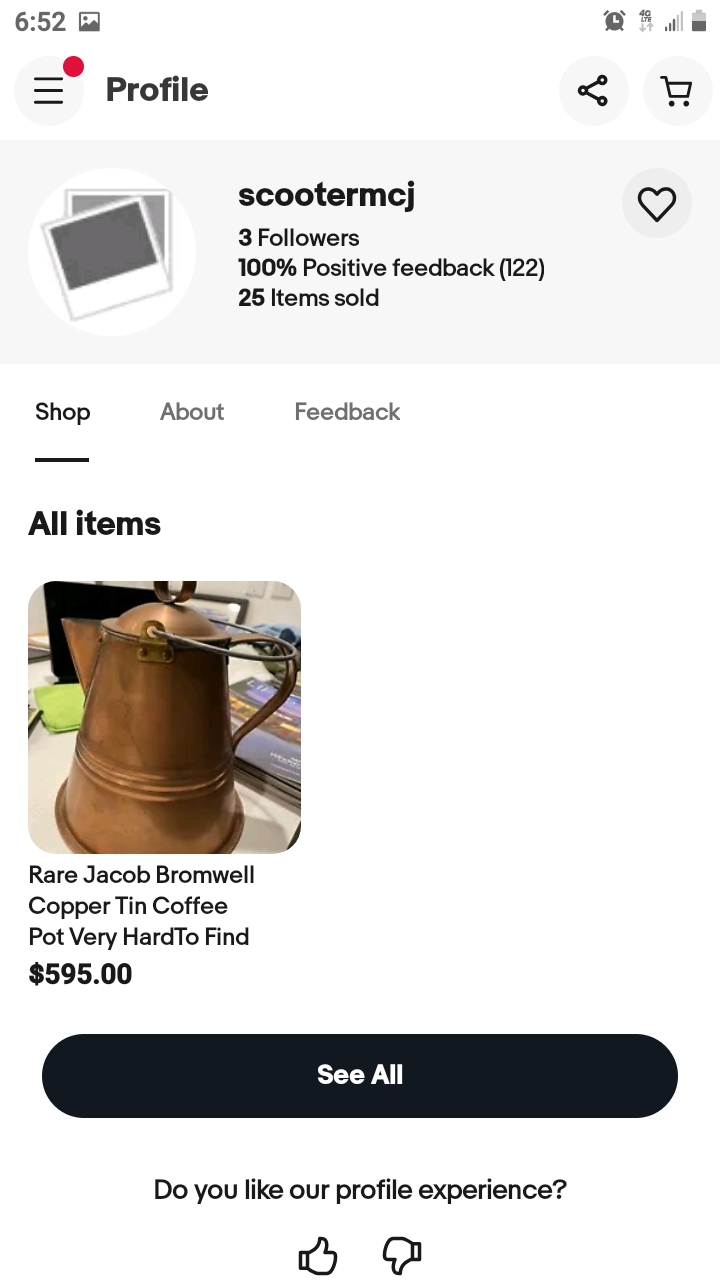Select the Shop tab

click(62, 412)
